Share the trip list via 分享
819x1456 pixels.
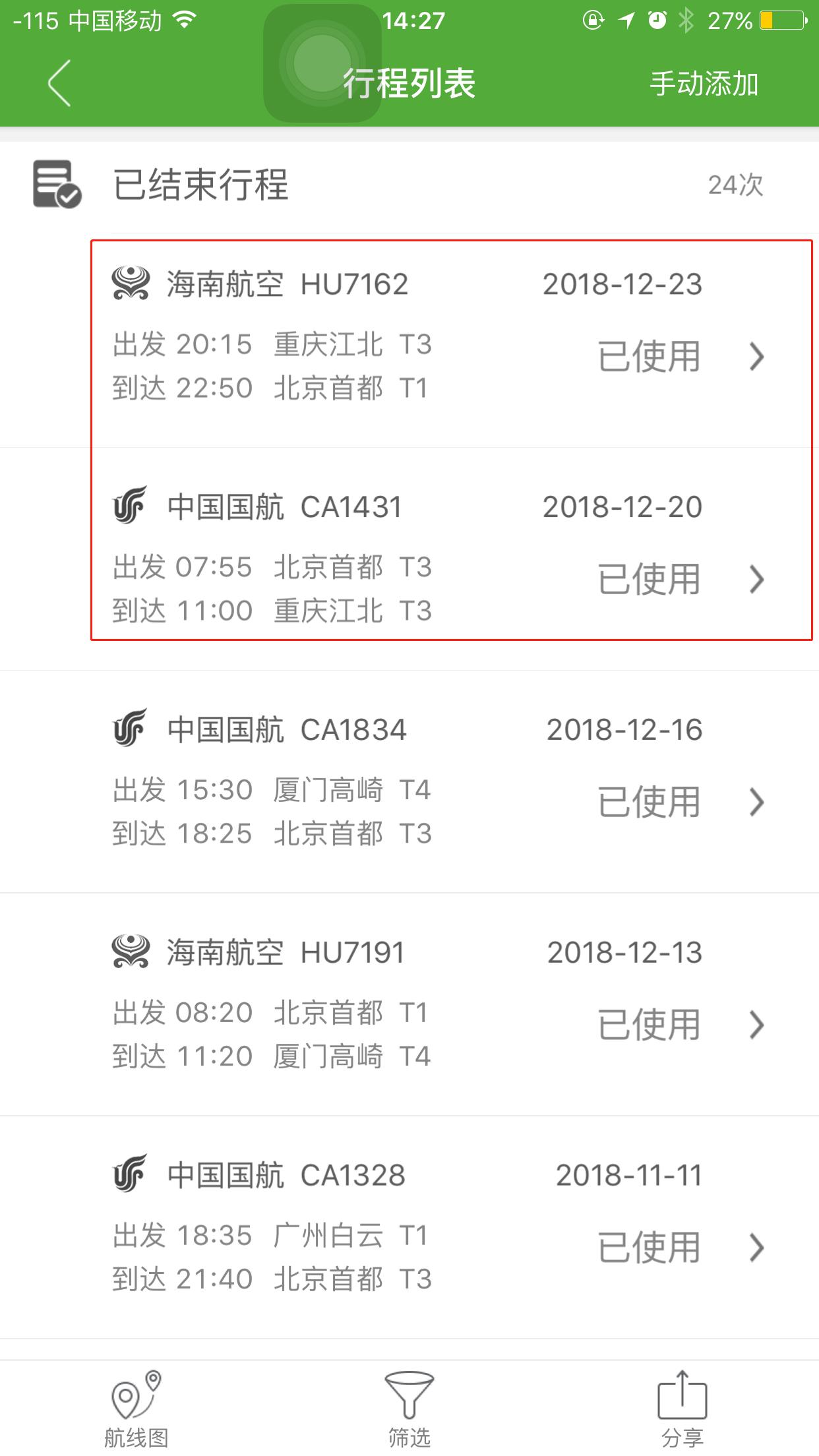point(682,1409)
